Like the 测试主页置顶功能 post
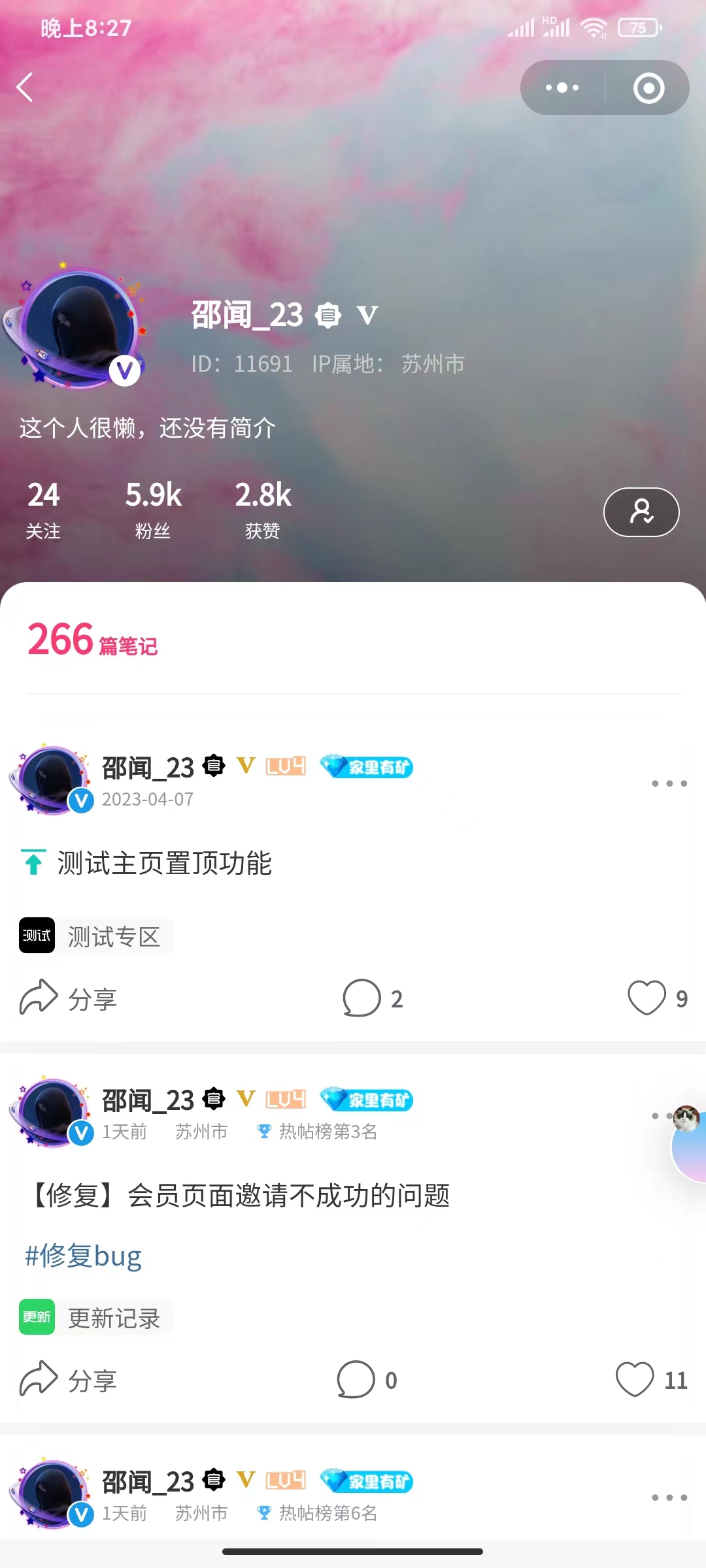706x1568 pixels. (656, 998)
